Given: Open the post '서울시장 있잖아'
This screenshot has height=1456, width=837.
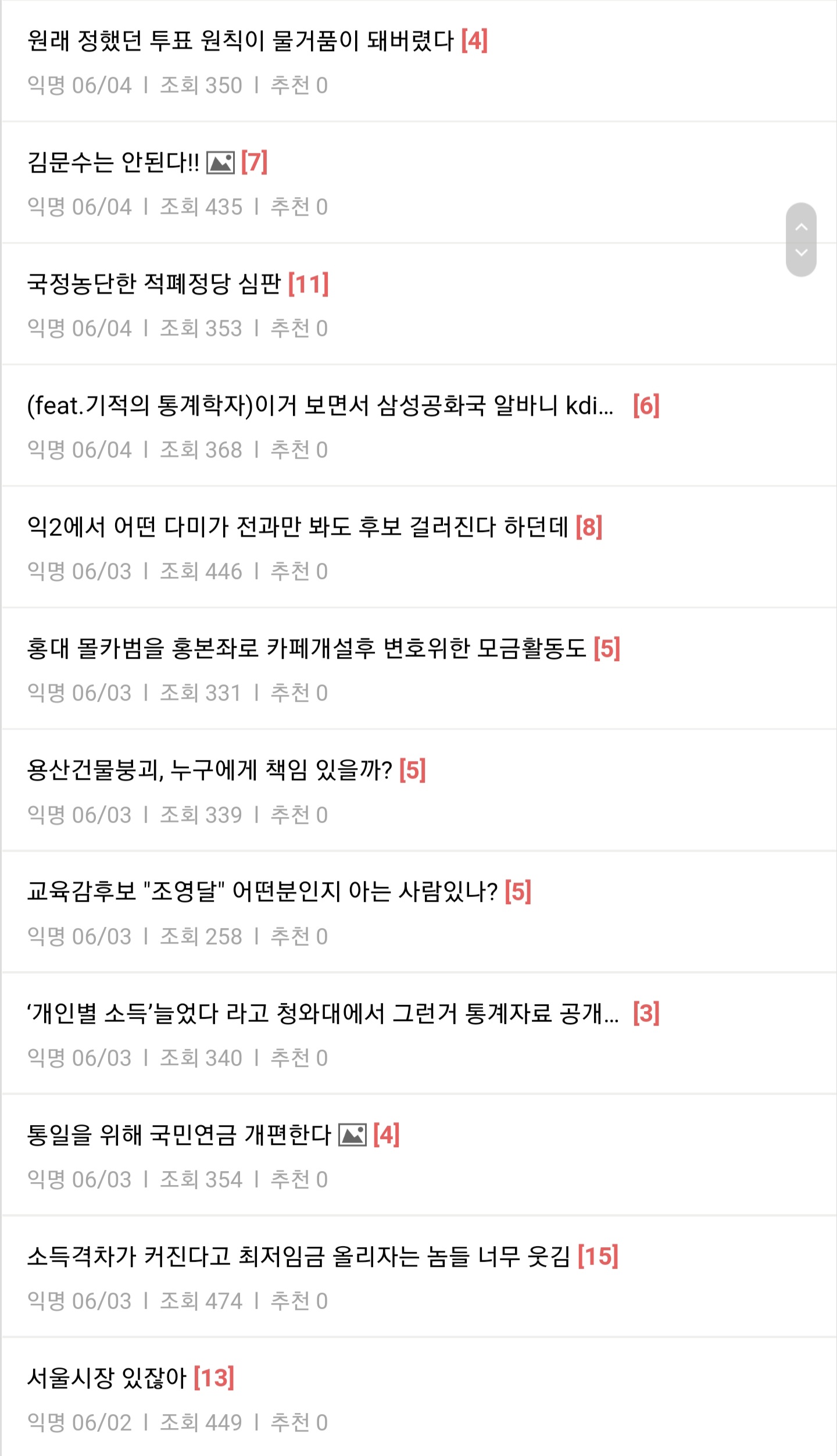Looking at the screenshot, I should pyautogui.click(x=107, y=1378).
